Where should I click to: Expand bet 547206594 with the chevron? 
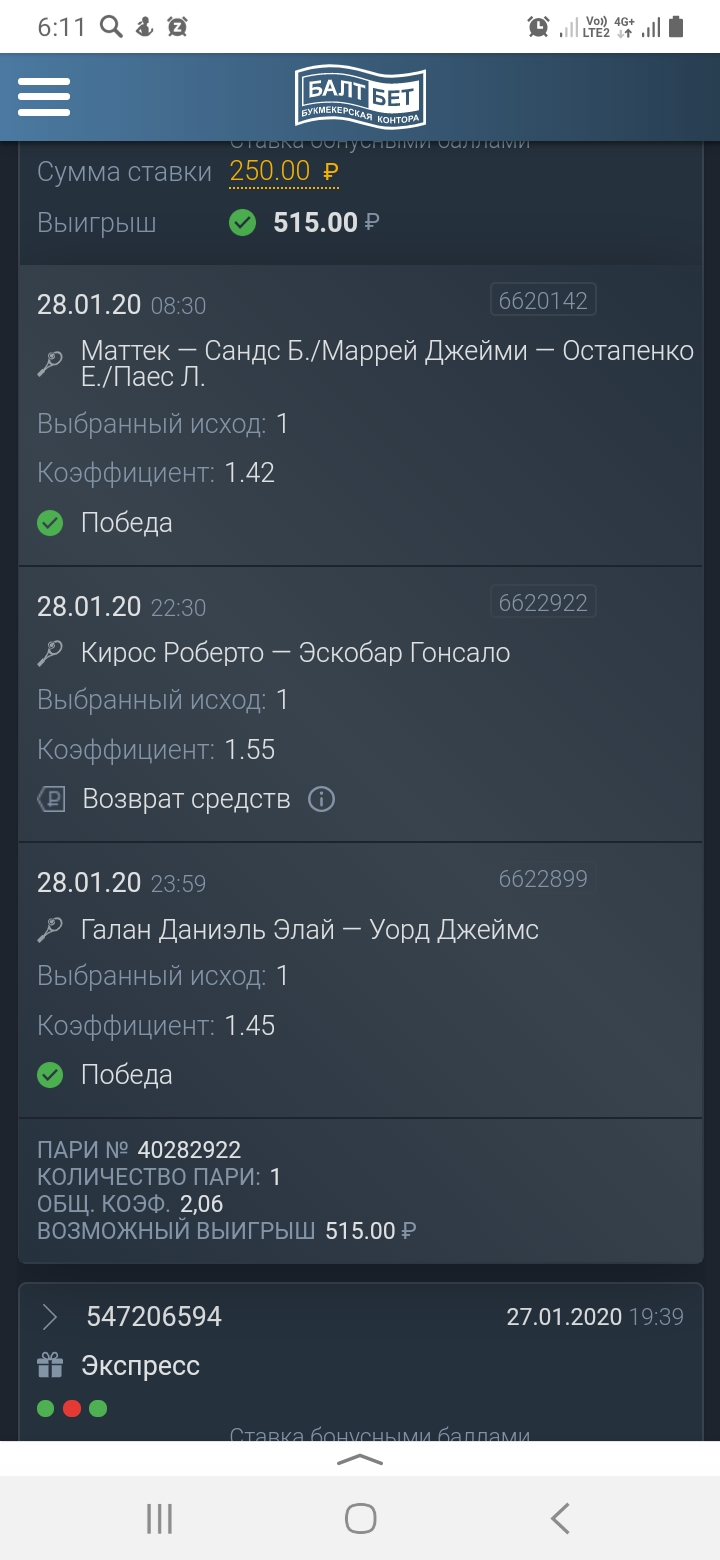click(x=50, y=1317)
